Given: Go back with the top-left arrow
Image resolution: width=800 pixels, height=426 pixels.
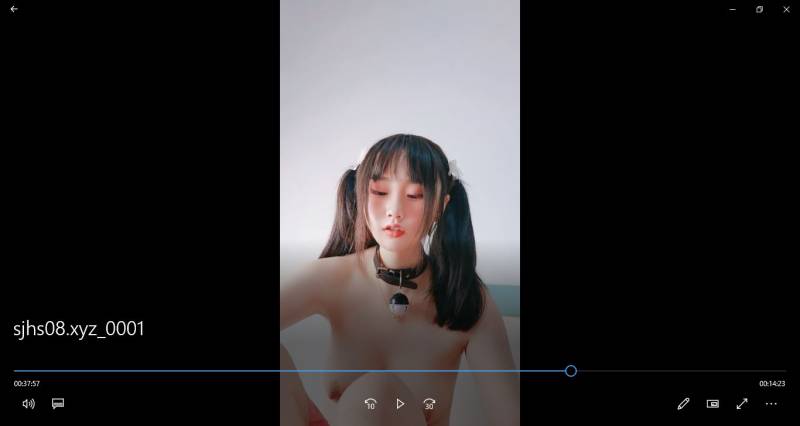Looking at the screenshot, I should pyautogui.click(x=14, y=9).
